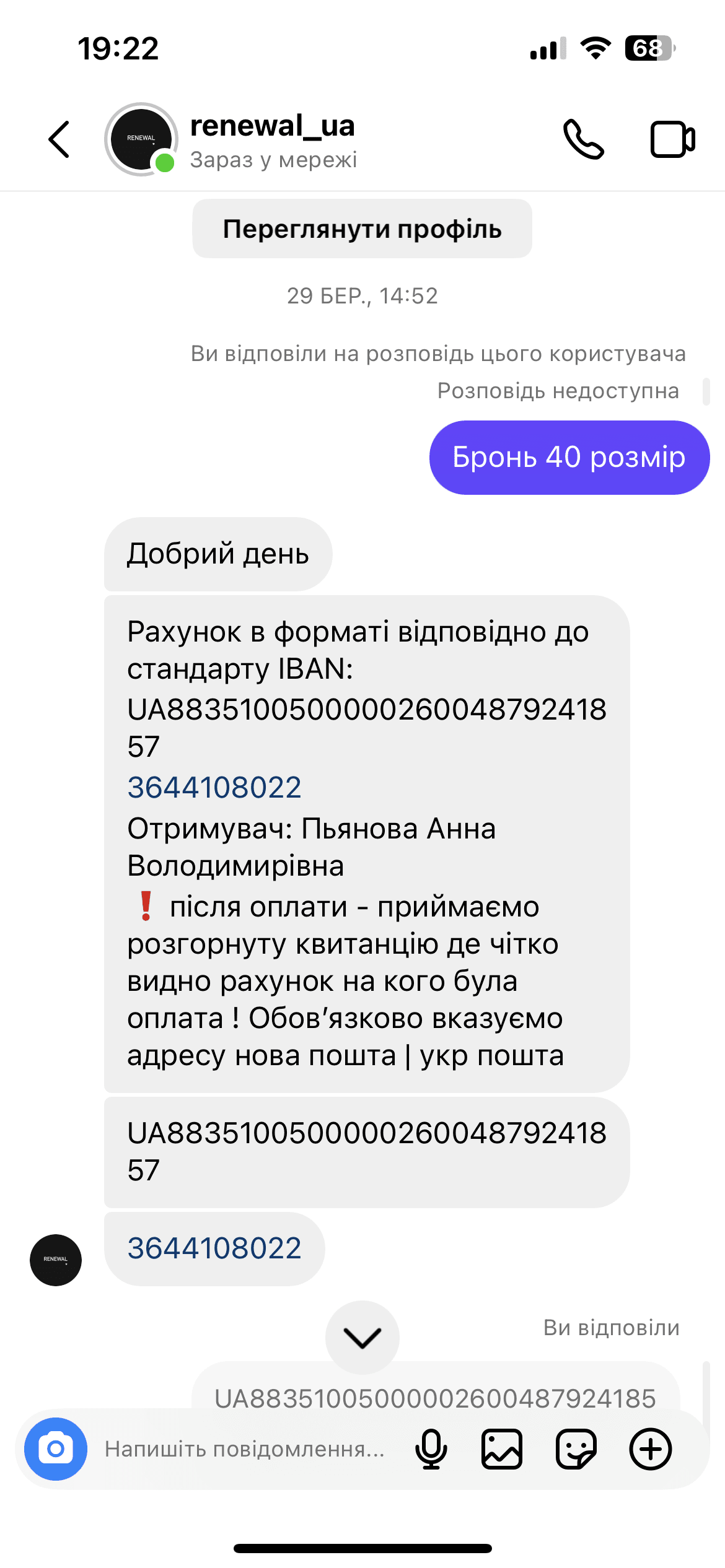Viewport: 725px width, 1568px height.
Task: Tap the message field Напишіть повідомлення
Action: click(x=245, y=1449)
